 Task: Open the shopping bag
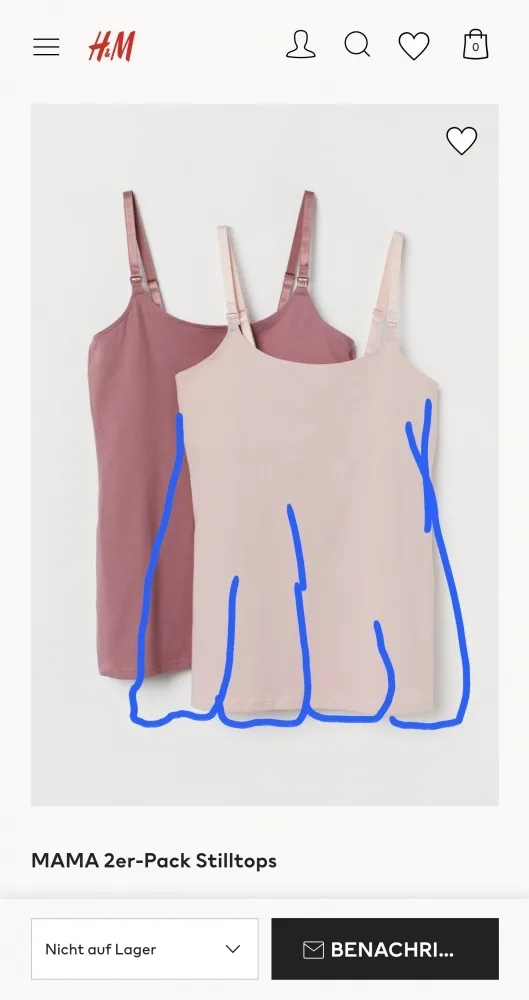click(x=475, y=45)
